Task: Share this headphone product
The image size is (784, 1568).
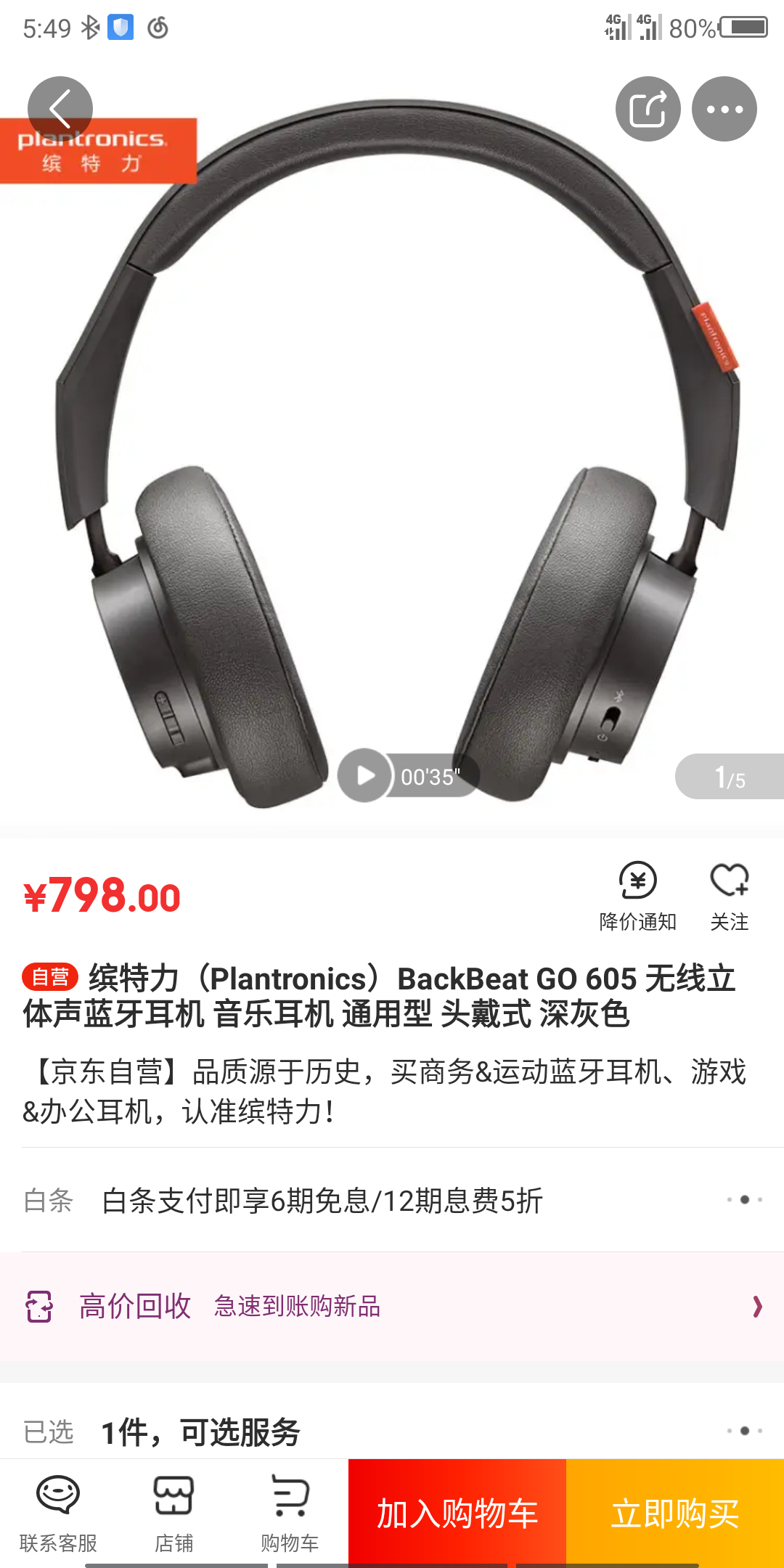Action: (x=648, y=109)
